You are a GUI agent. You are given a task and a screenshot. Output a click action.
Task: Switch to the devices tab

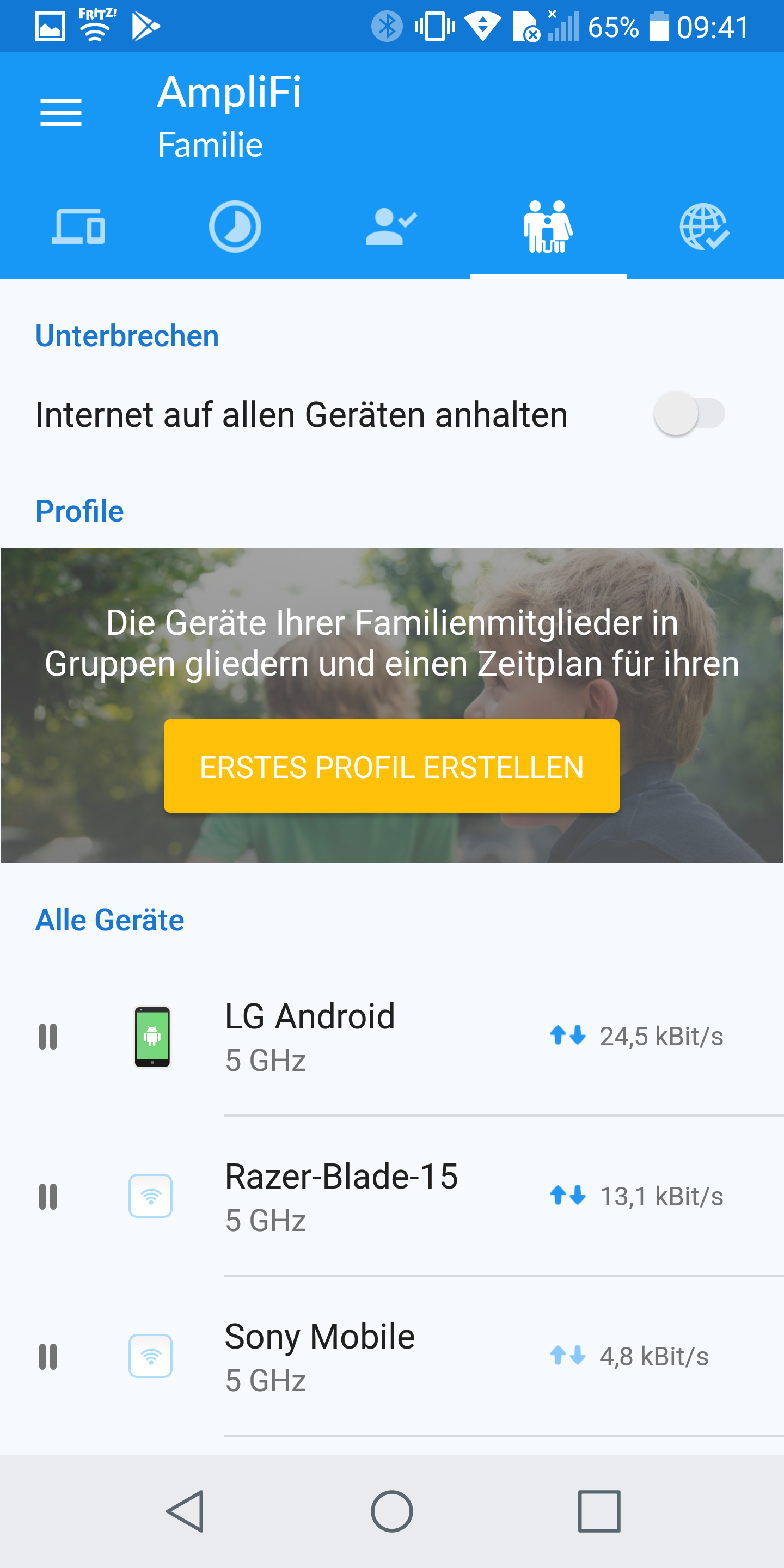[78, 227]
